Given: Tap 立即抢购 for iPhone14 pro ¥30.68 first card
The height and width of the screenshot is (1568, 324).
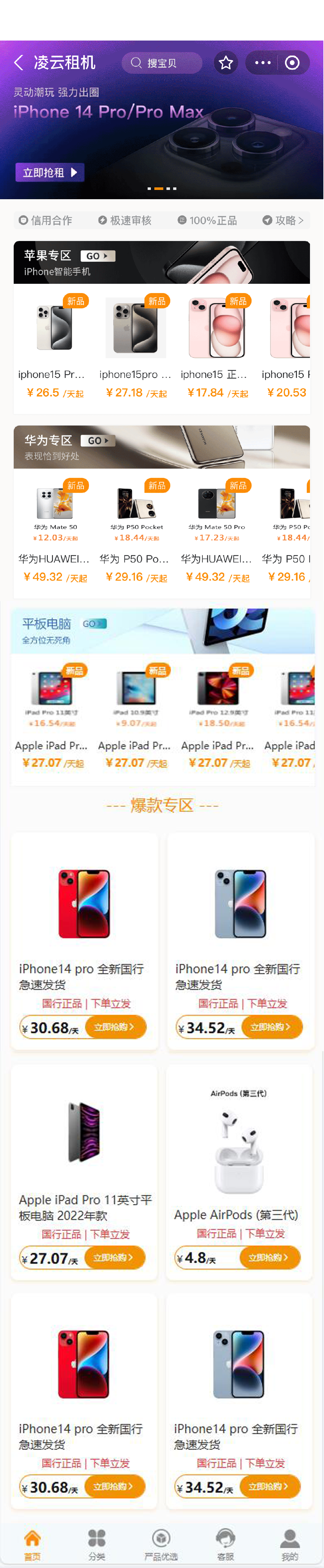Looking at the screenshot, I should point(115,1027).
